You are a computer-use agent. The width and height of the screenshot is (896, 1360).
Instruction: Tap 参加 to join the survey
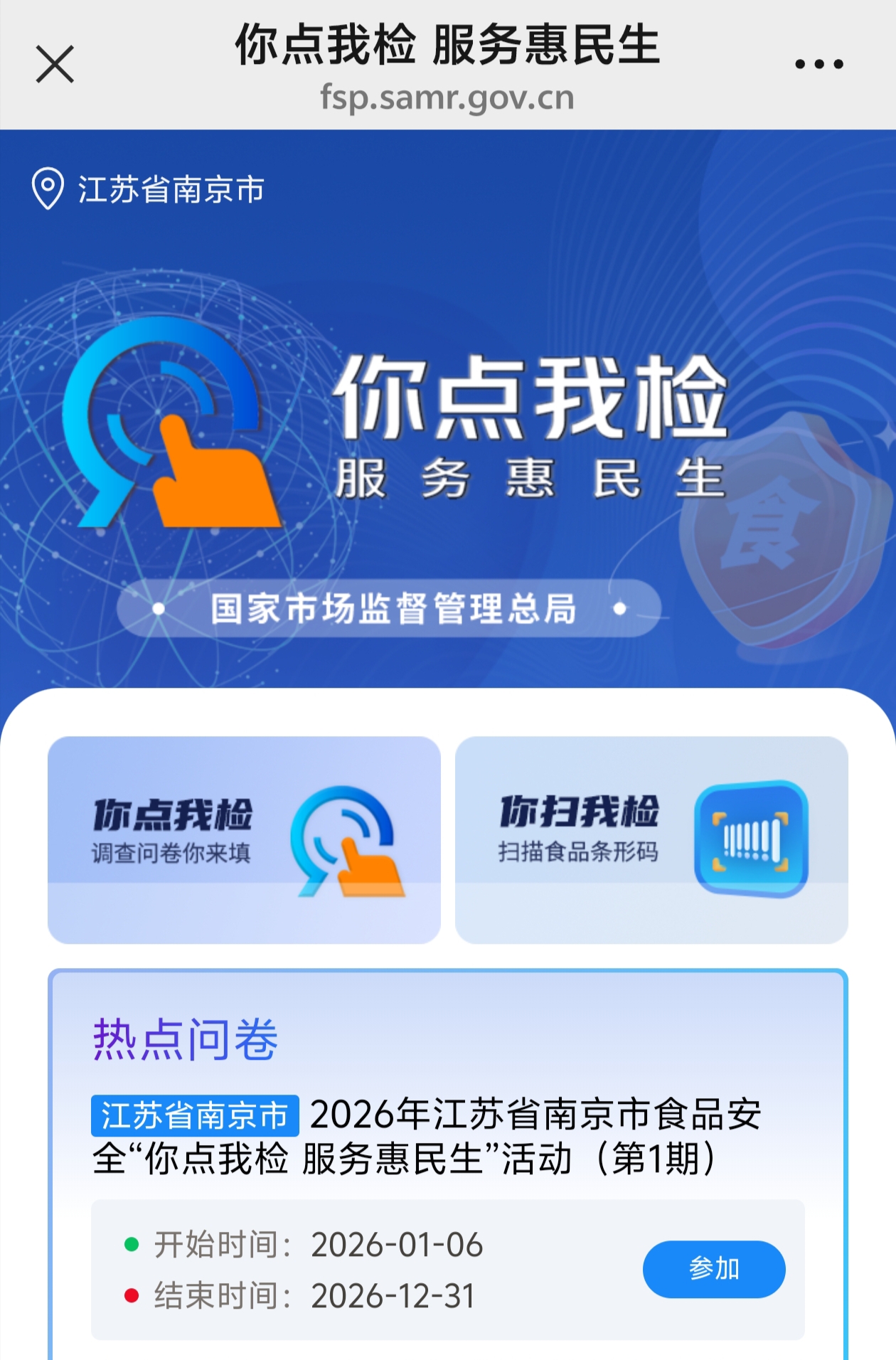coord(713,1269)
